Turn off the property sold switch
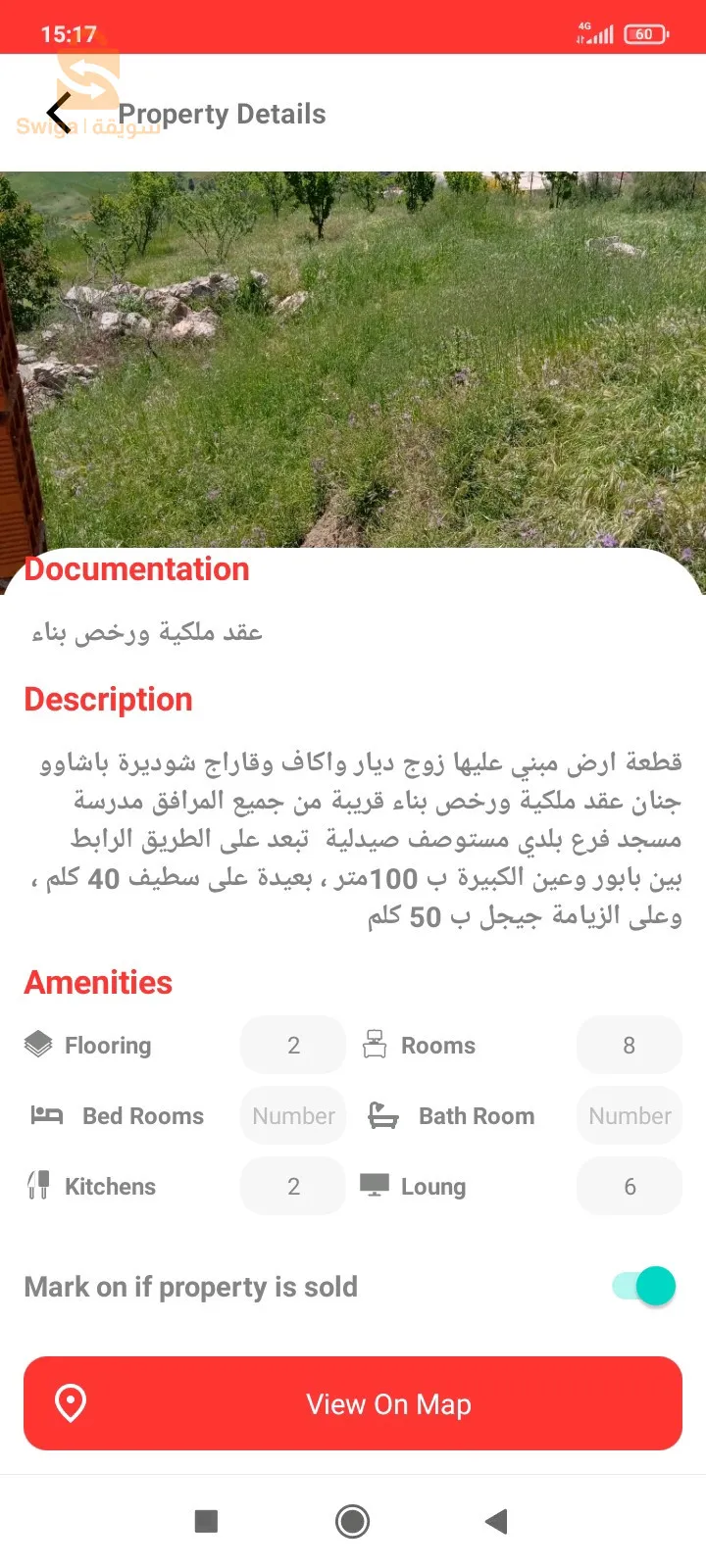706x1568 pixels. [x=644, y=1286]
